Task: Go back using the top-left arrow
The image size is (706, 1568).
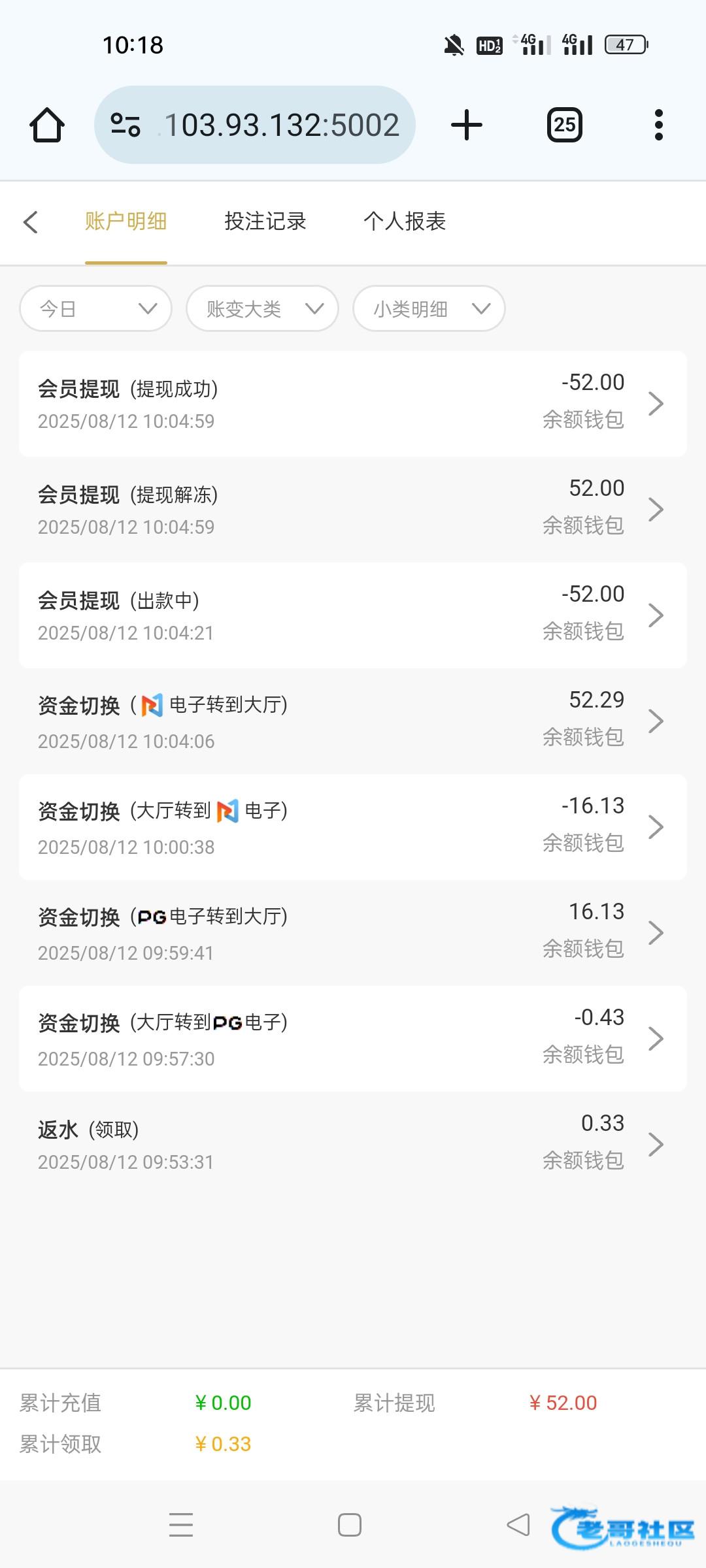Action: pos(31,222)
